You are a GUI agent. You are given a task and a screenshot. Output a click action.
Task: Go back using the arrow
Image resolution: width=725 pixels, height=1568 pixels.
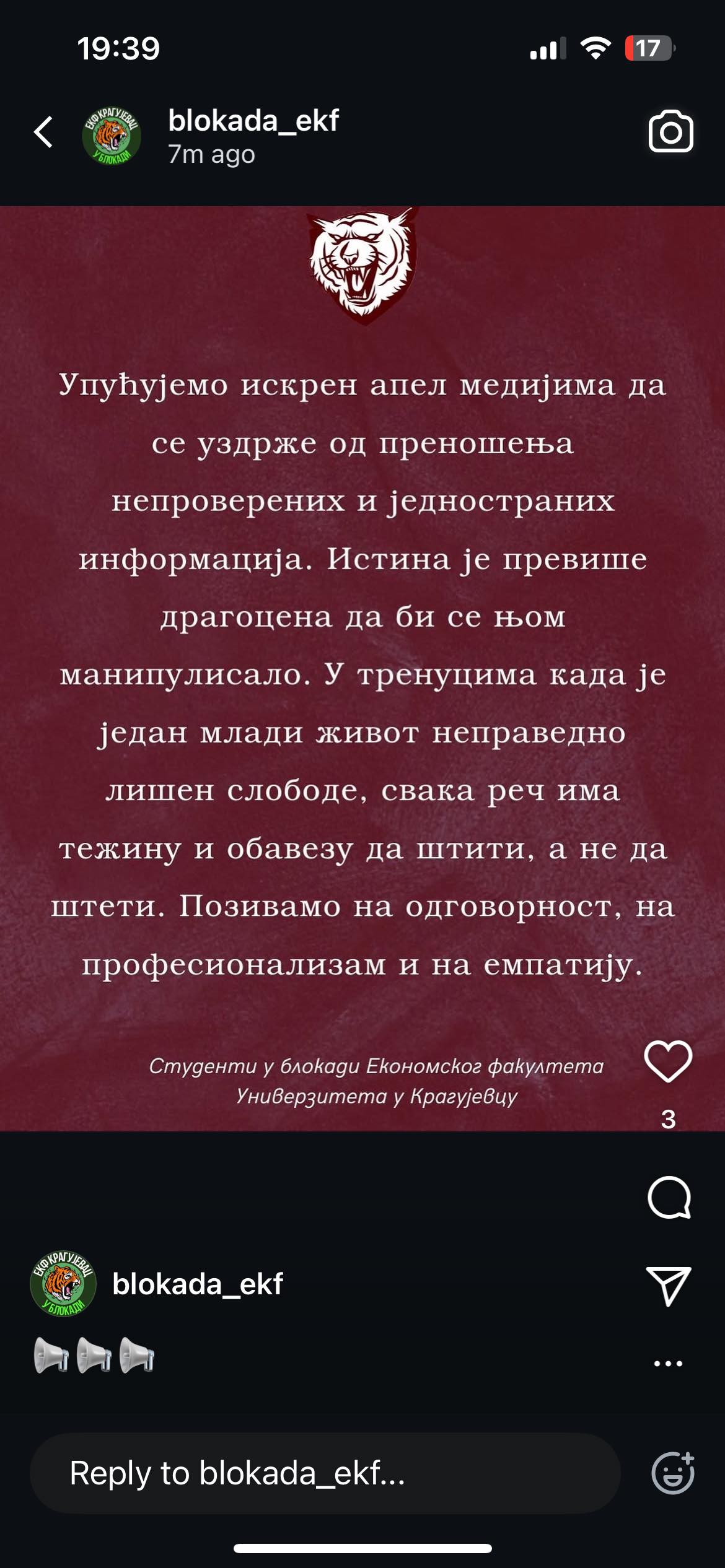tap(43, 132)
